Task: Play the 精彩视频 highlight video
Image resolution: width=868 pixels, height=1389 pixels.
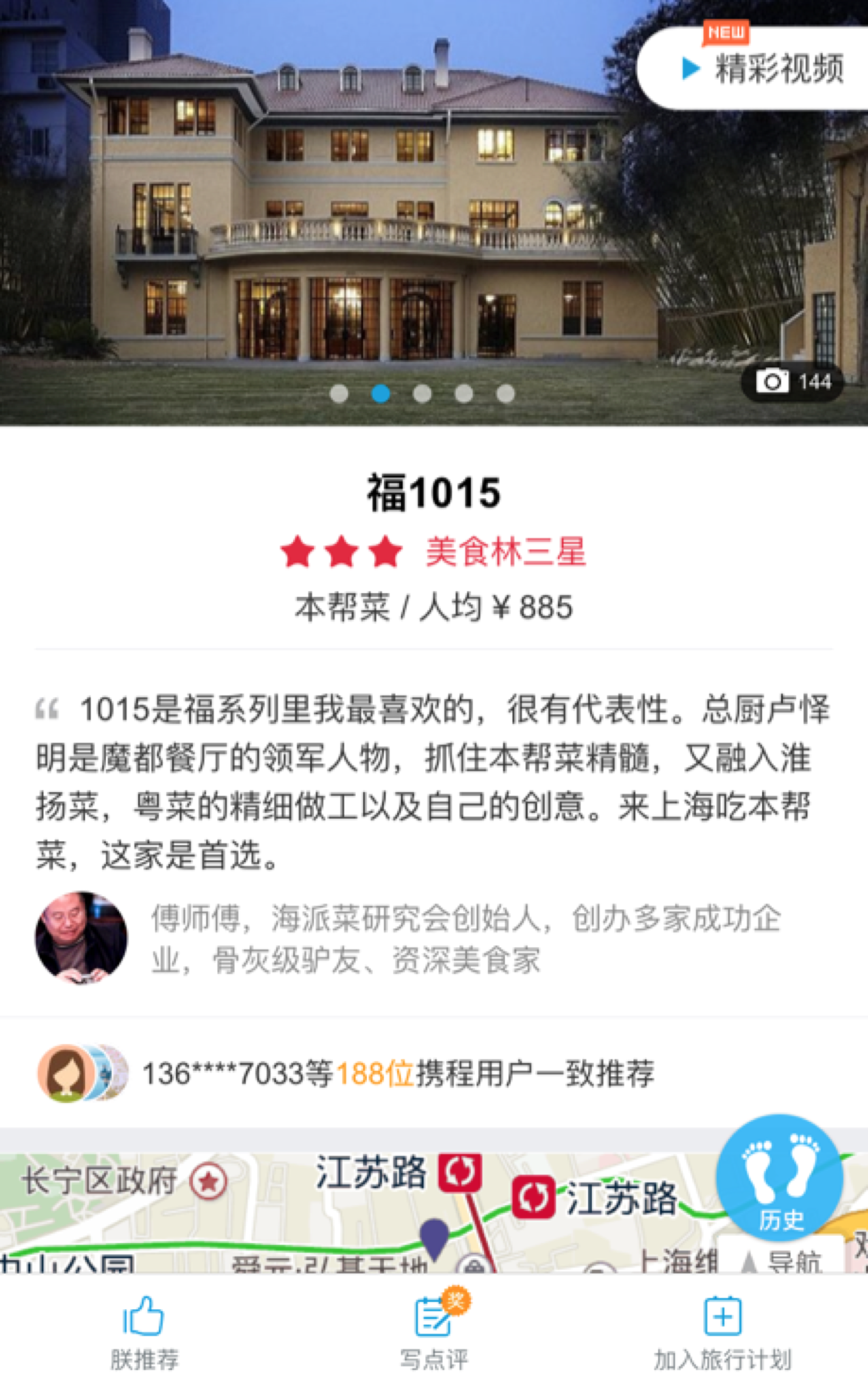Action: pyautogui.click(x=760, y=68)
